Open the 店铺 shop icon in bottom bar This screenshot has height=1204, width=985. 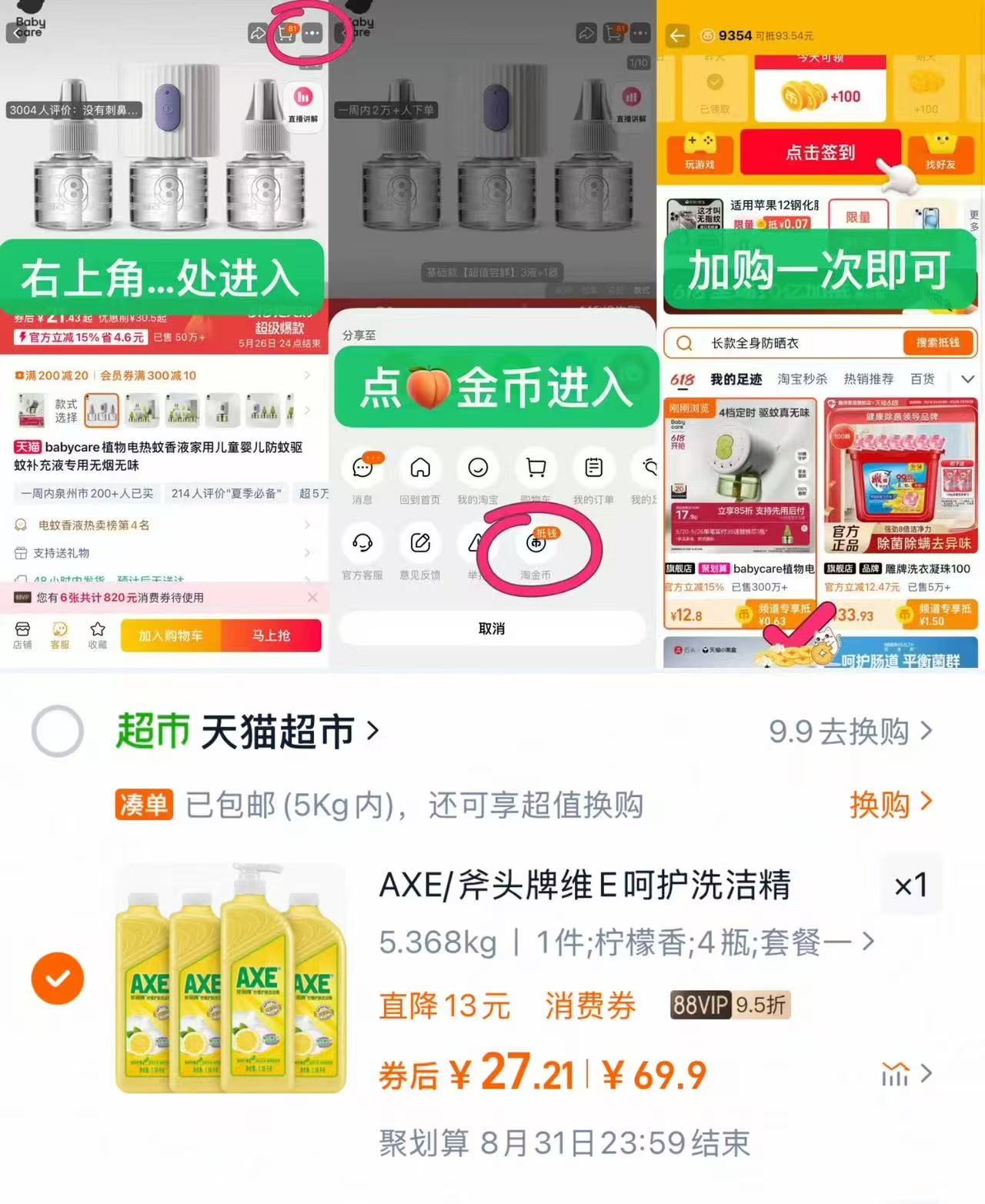(22, 632)
